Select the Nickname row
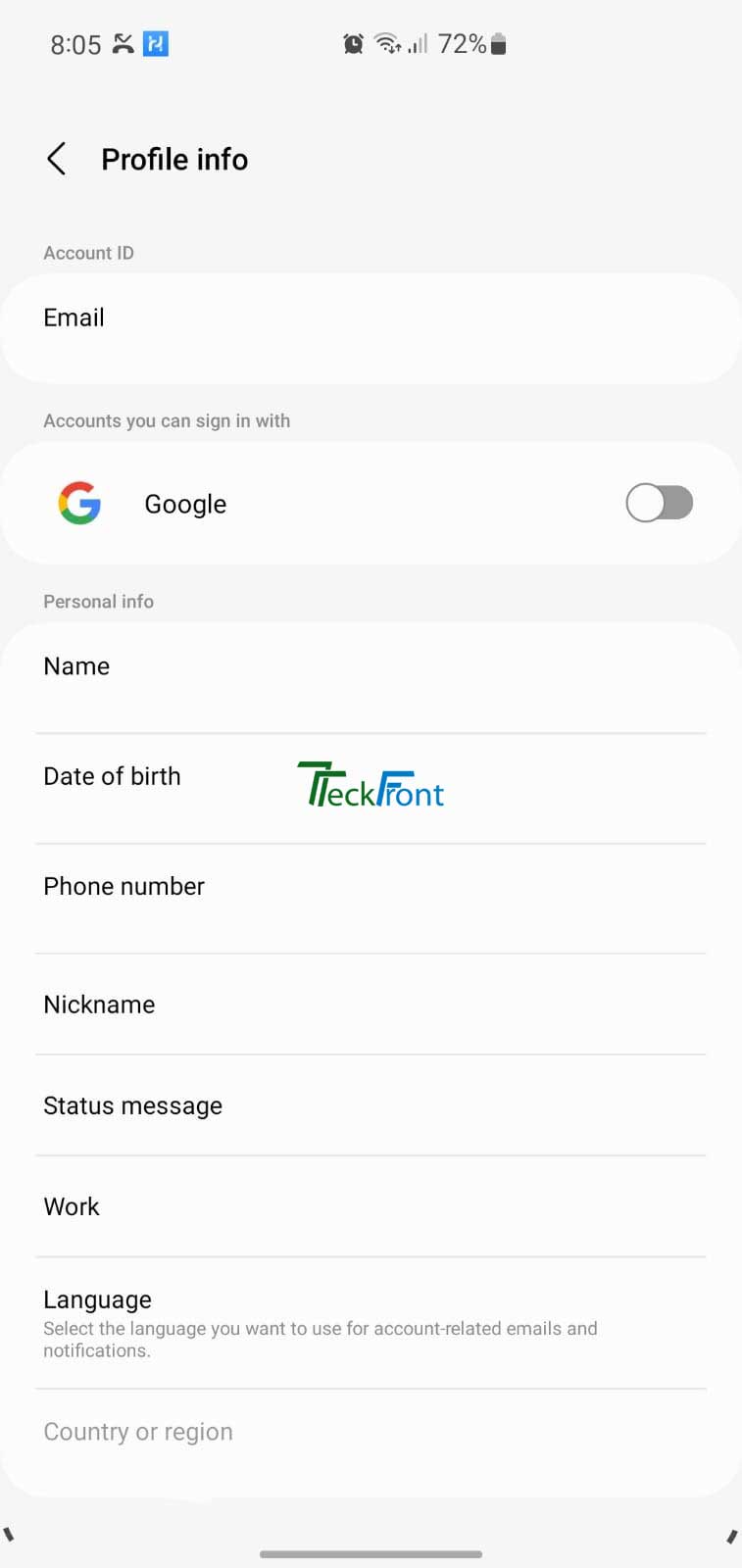The image size is (742, 1568). [x=371, y=1004]
